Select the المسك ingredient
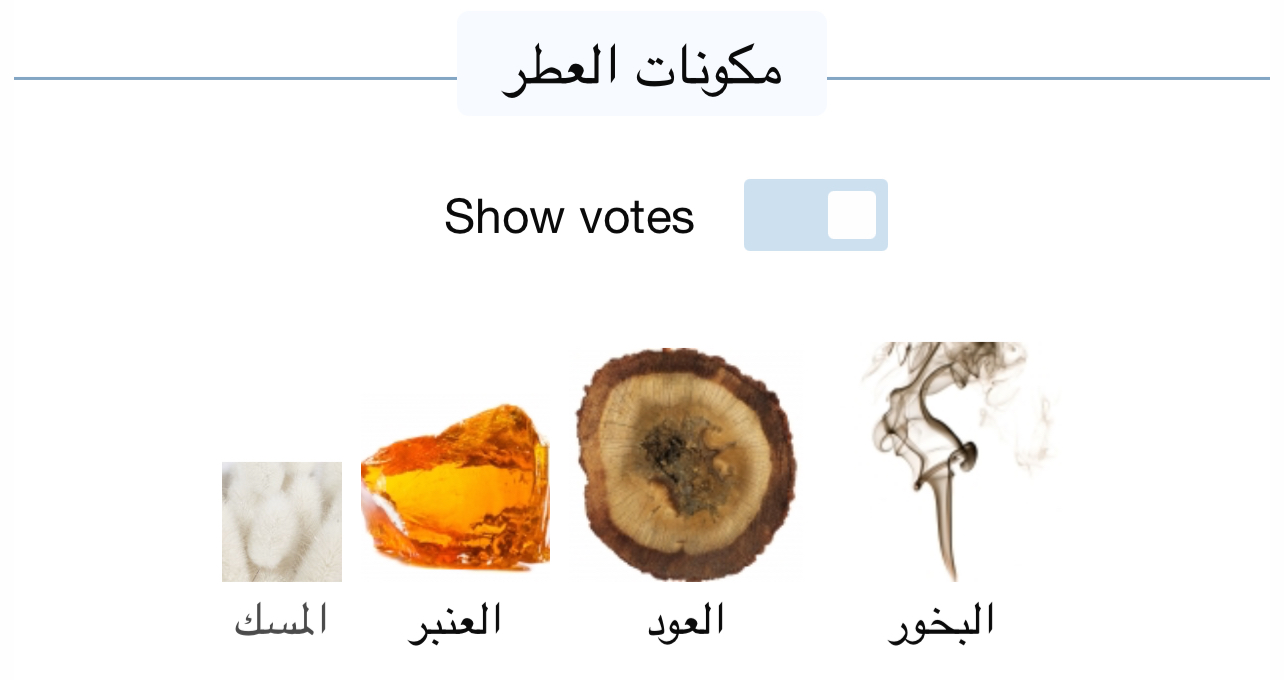Image resolution: width=1284 pixels, height=680 pixels. [x=281, y=522]
